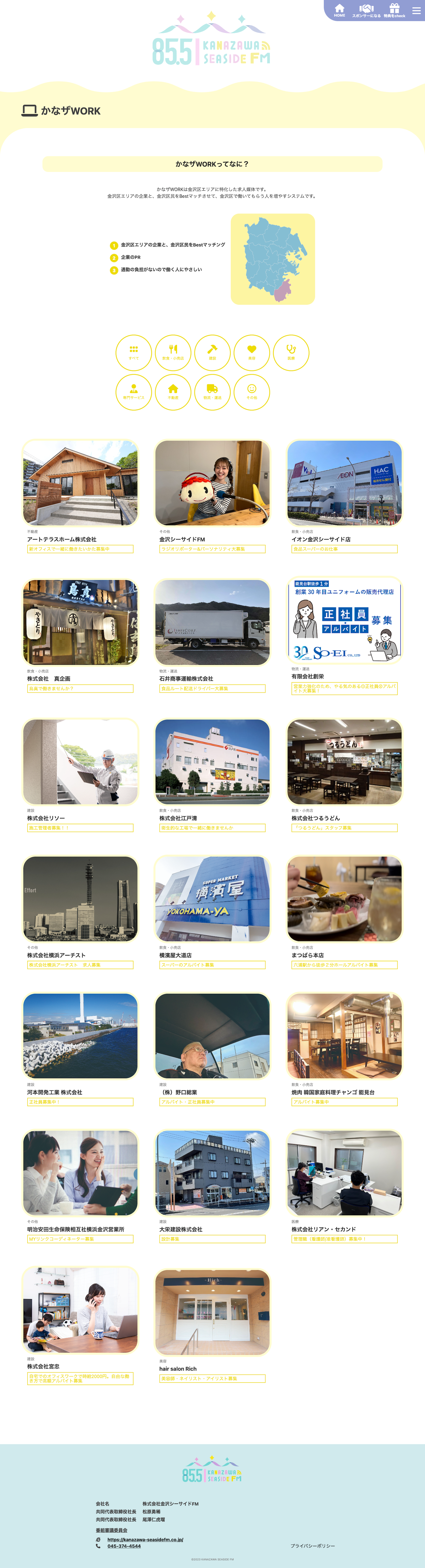This screenshot has width=425, height=1568.
Task: Filter jobs by 建設 category
Action: pos(212,353)
